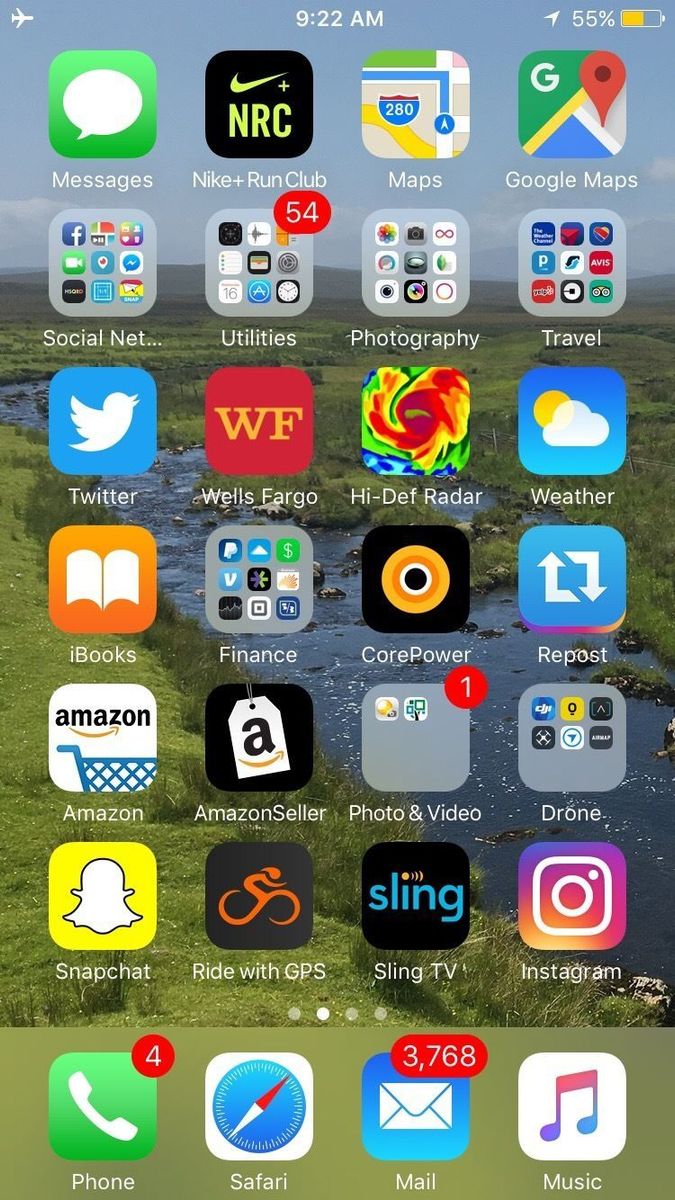This screenshot has height=1200, width=675.
Task: Open Hi-Def Radar
Action: (415, 421)
